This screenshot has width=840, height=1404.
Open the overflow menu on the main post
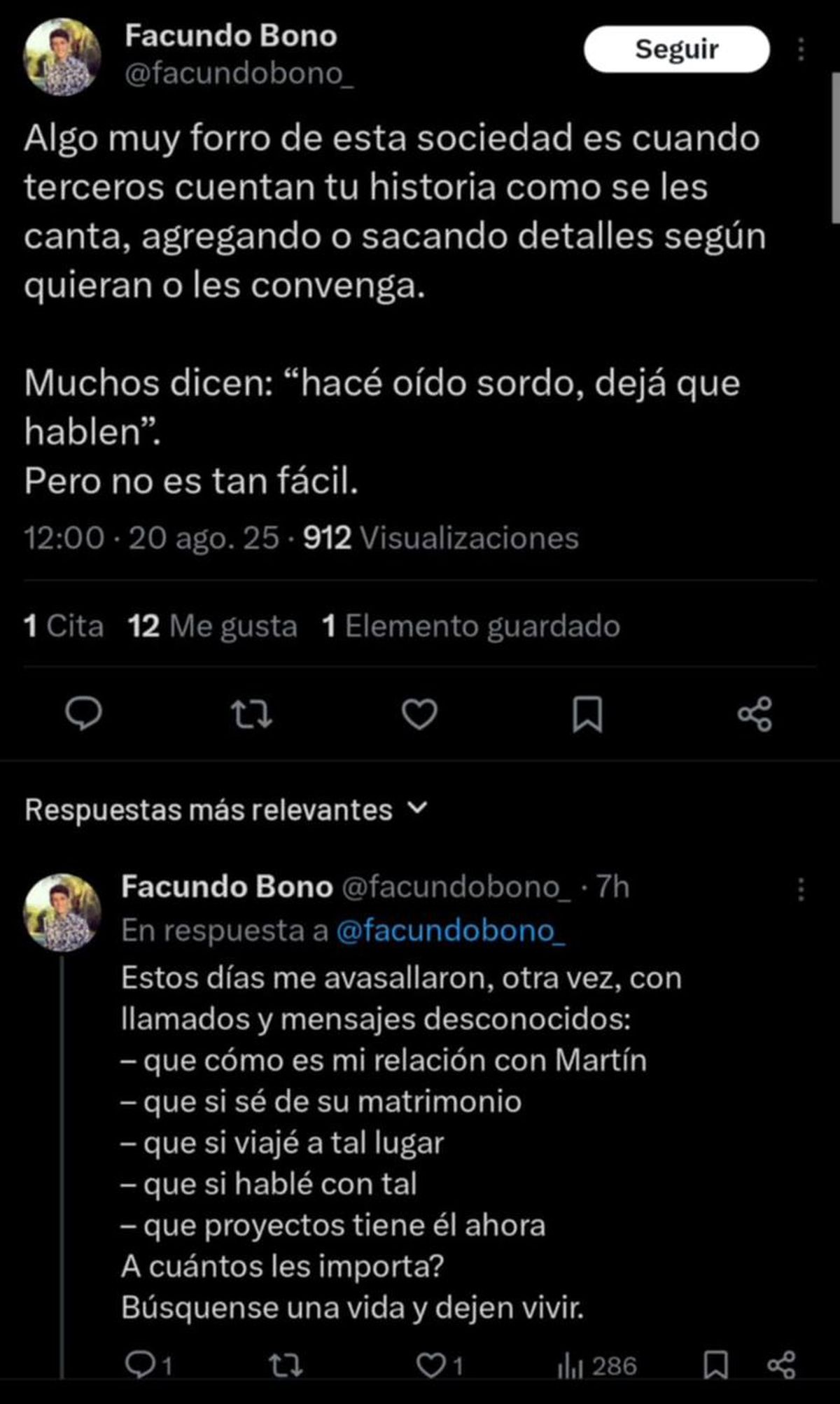tap(801, 49)
